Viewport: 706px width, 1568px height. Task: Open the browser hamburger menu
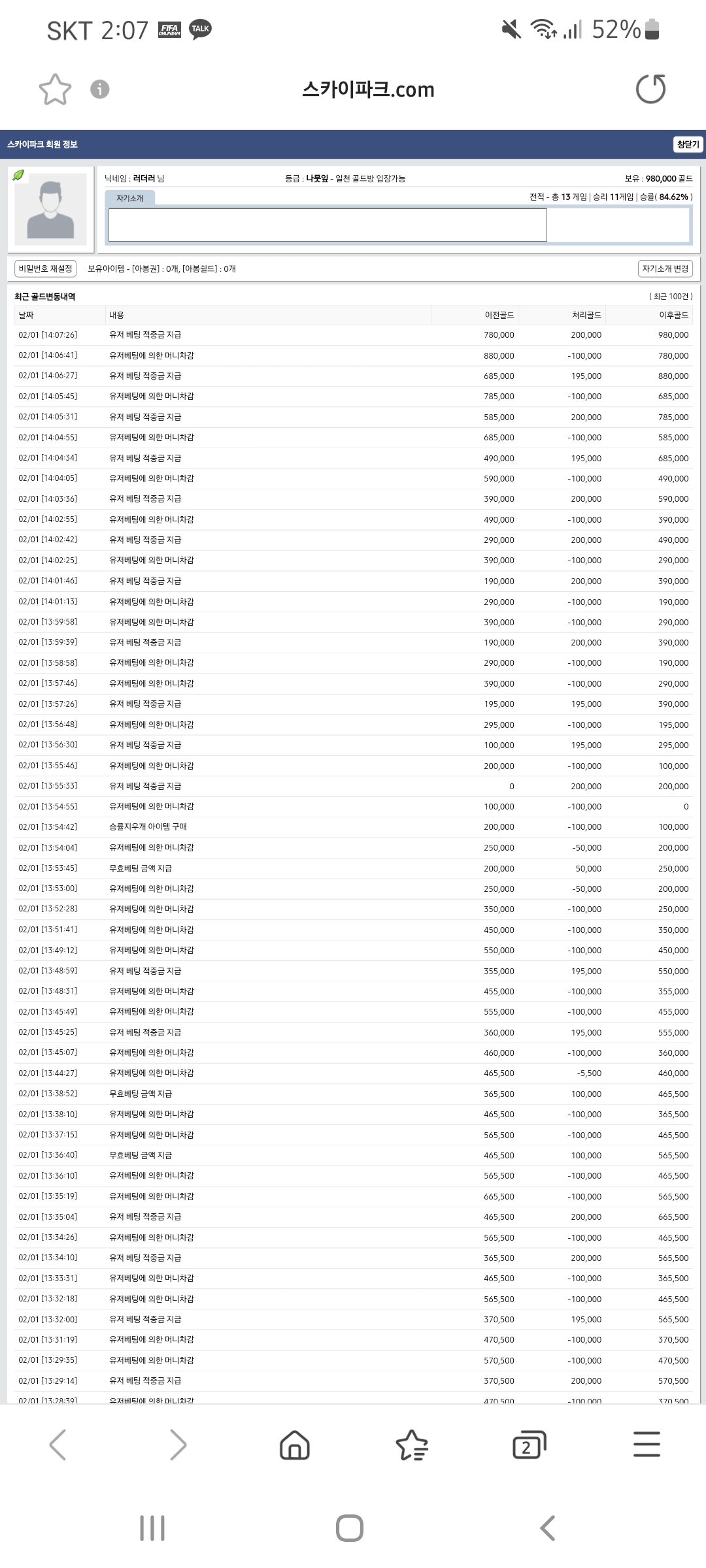(647, 1445)
